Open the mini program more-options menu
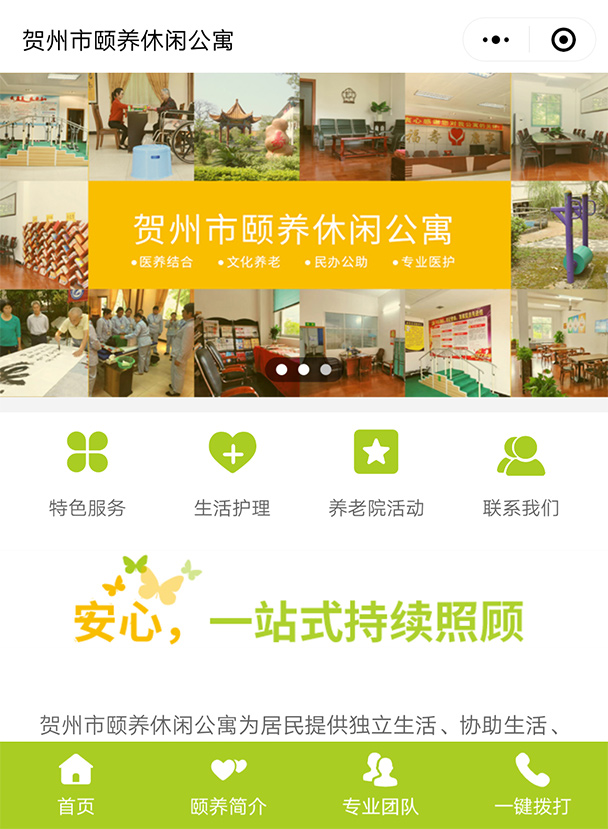The image size is (608, 829). click(496, 40)
